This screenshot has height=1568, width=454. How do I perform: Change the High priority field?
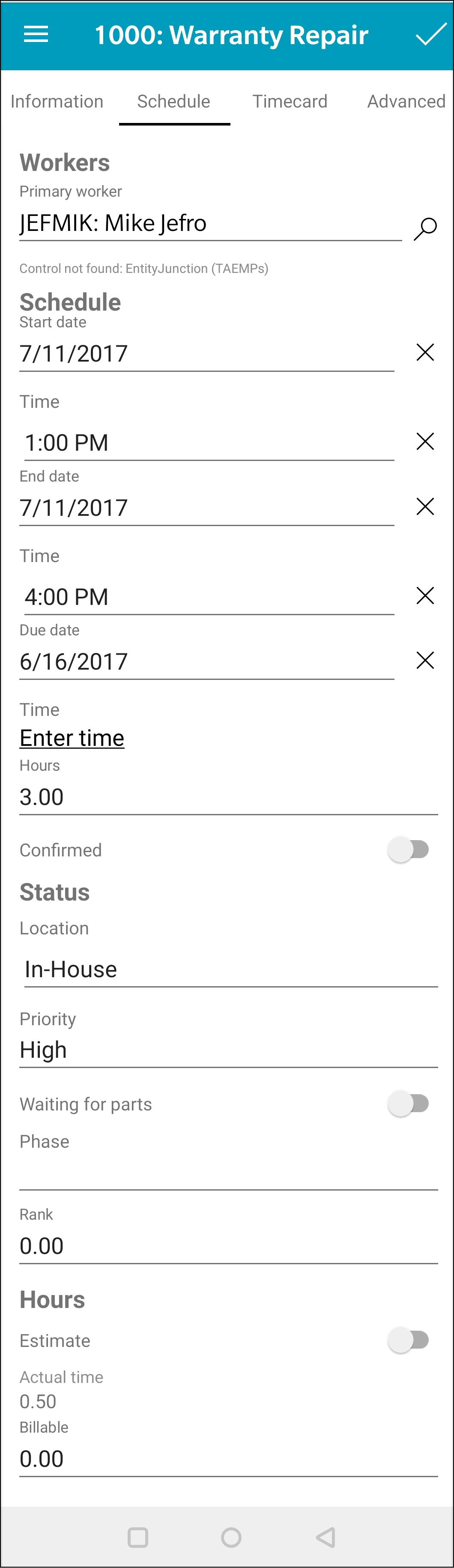point(228,1049)
